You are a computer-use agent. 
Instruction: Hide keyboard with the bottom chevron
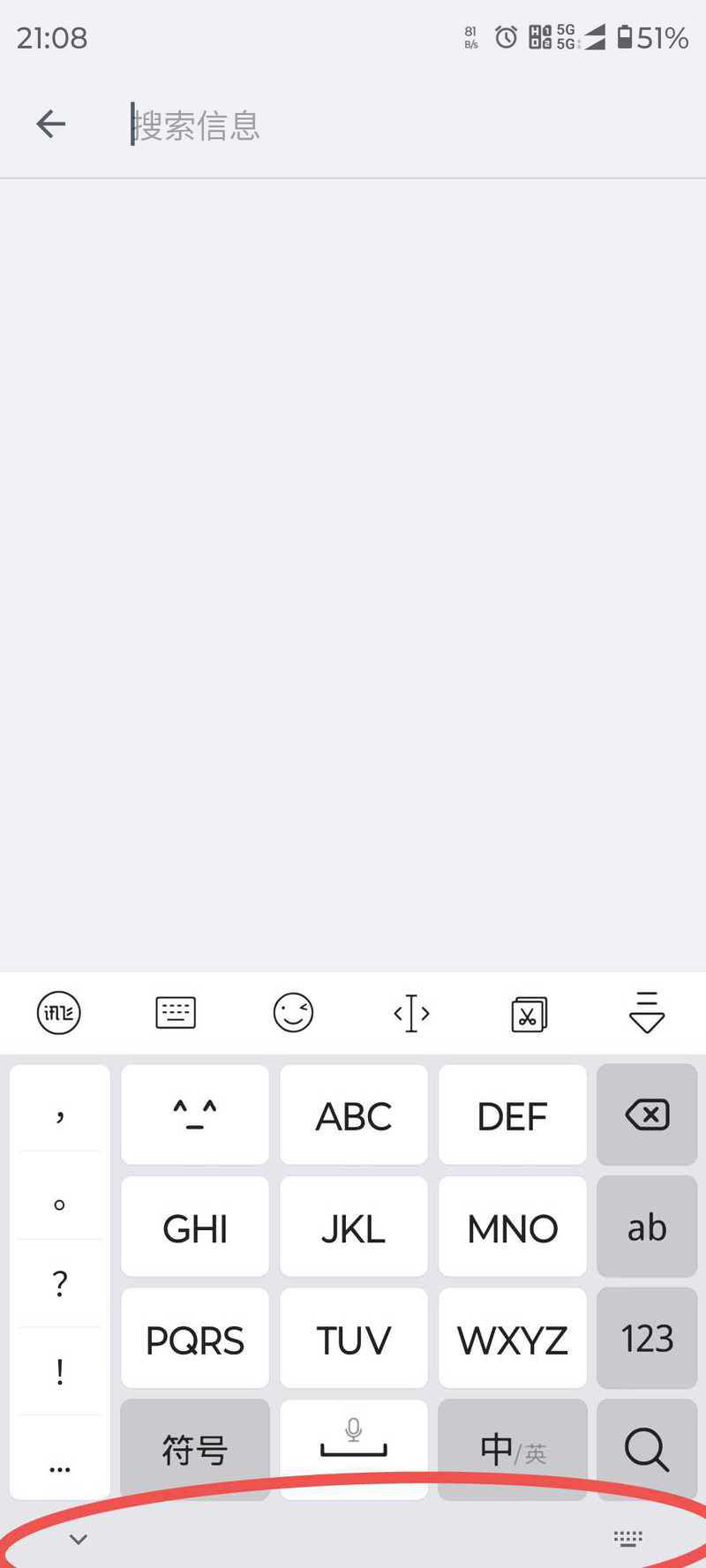[x=79, y=1539]
